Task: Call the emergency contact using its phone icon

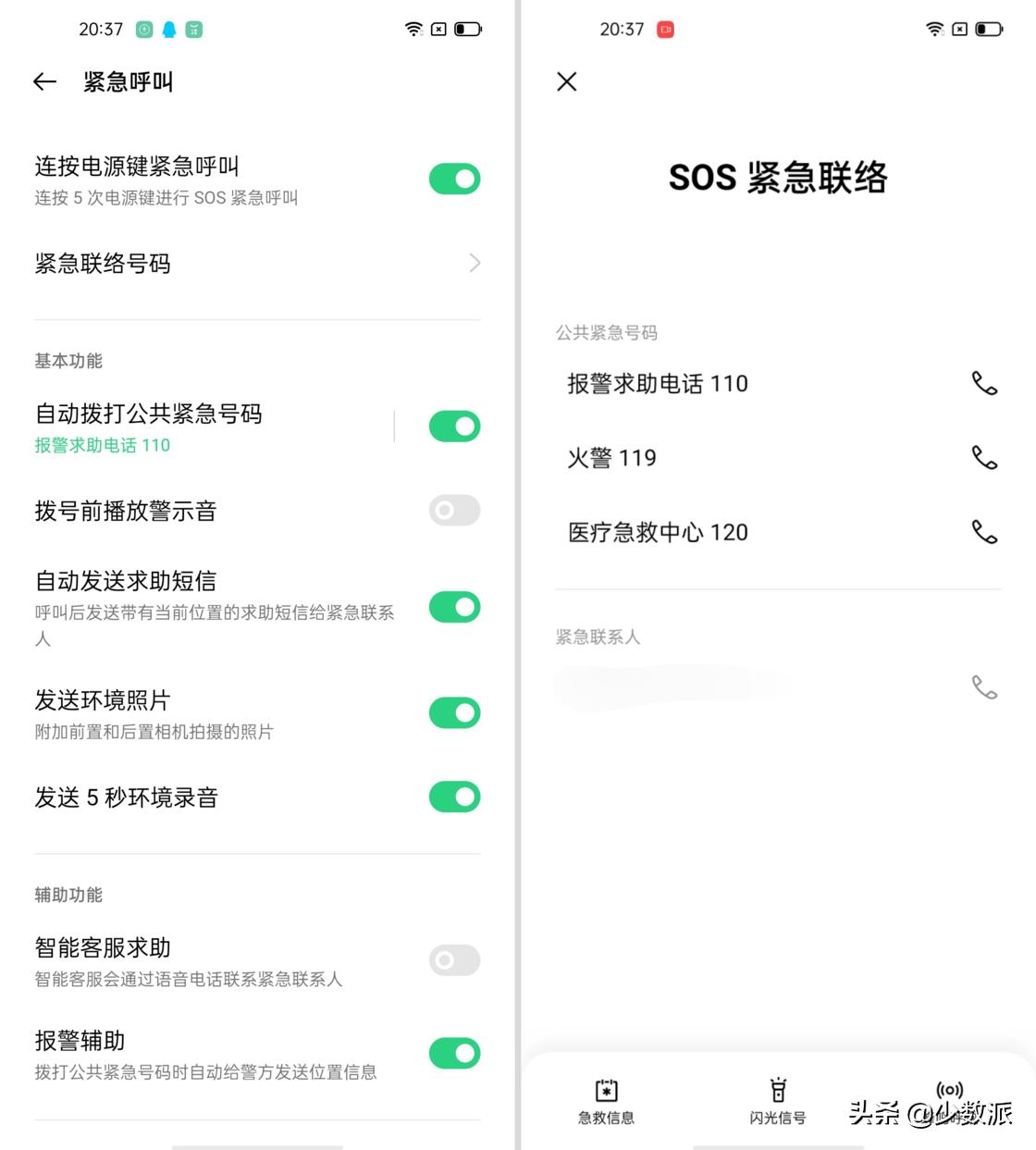Action: point(985,686)
